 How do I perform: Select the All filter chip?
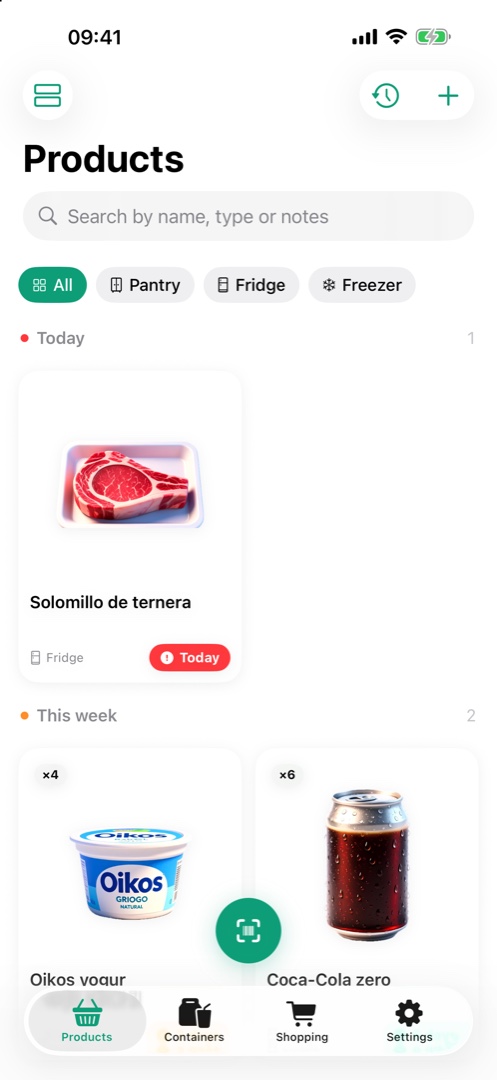click(52, 285)
